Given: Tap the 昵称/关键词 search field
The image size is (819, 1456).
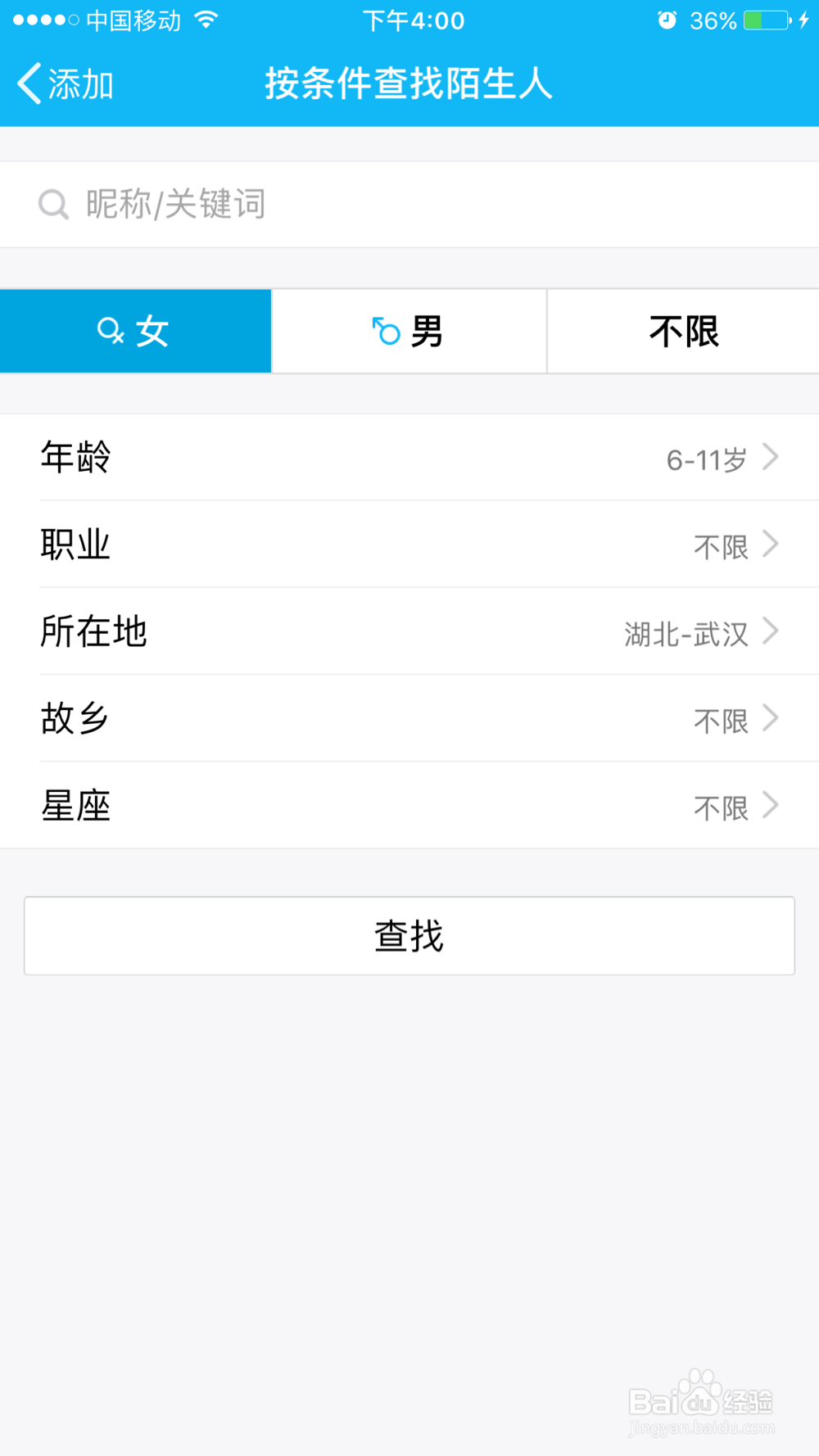Looking at the screenshot, I should [x=409, y=204].
